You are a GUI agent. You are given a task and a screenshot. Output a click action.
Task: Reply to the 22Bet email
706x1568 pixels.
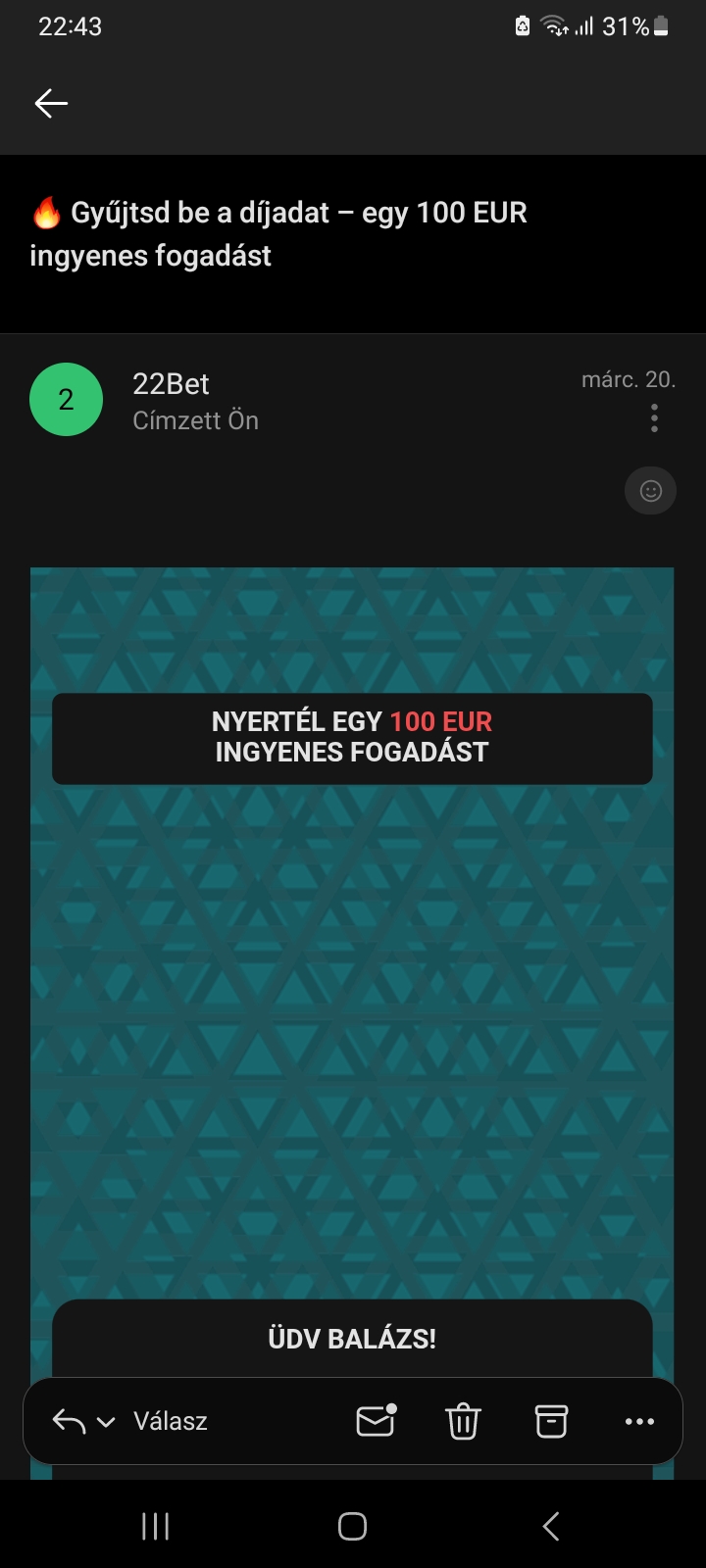click(169, 1421)
